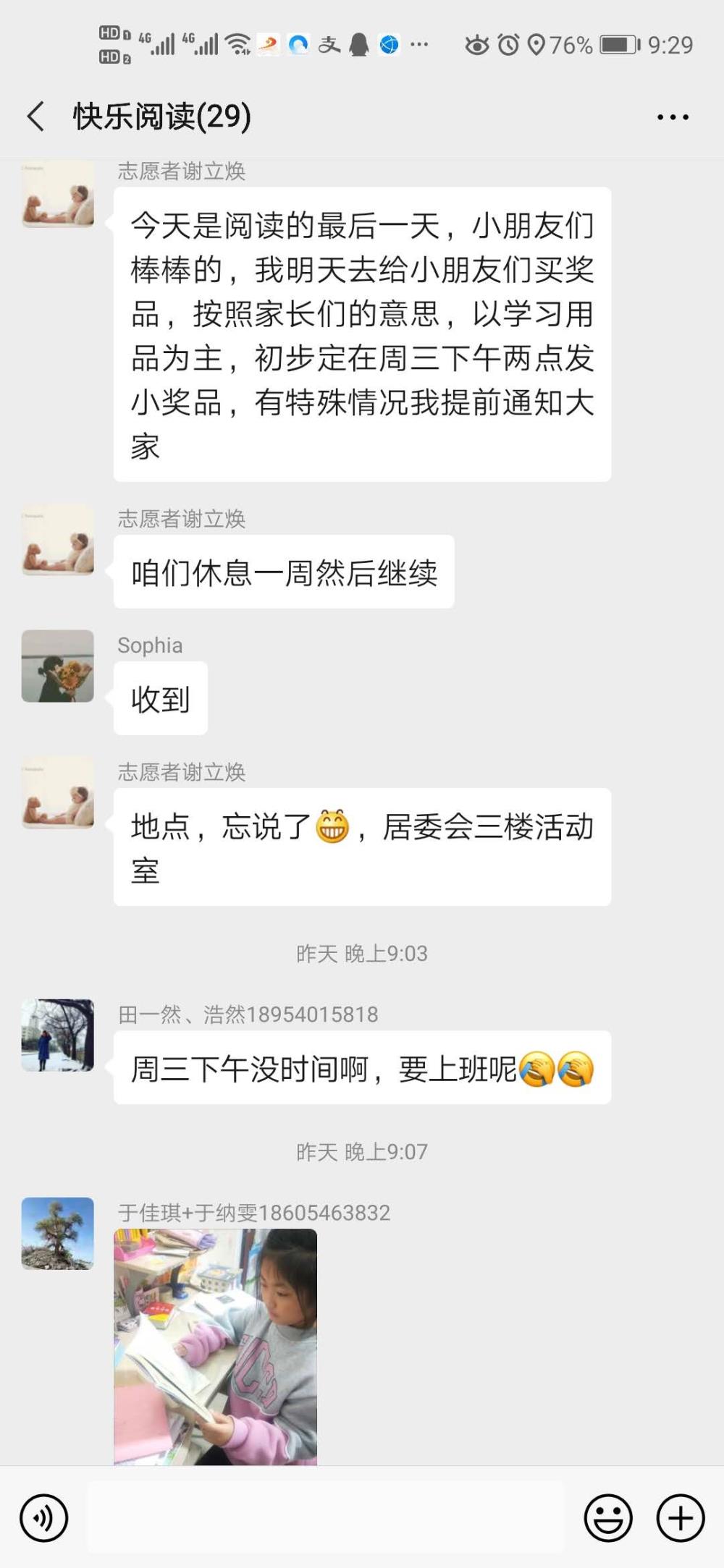This screenshot has width=724, height=1568.
Task: Tap the message text field
Action: pos(326,1517)
